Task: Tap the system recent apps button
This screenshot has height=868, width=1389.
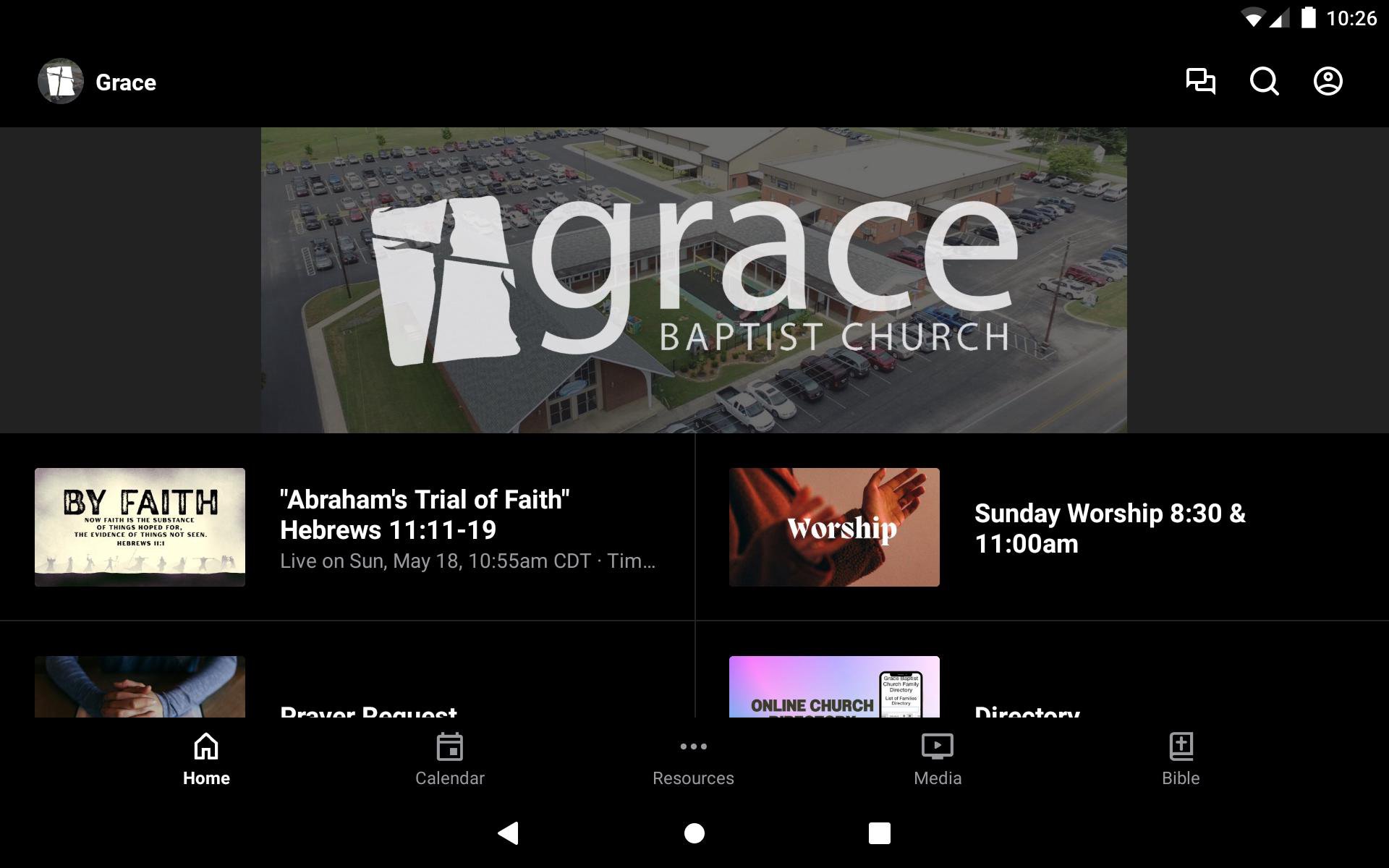Action: (x=879, y=833)
